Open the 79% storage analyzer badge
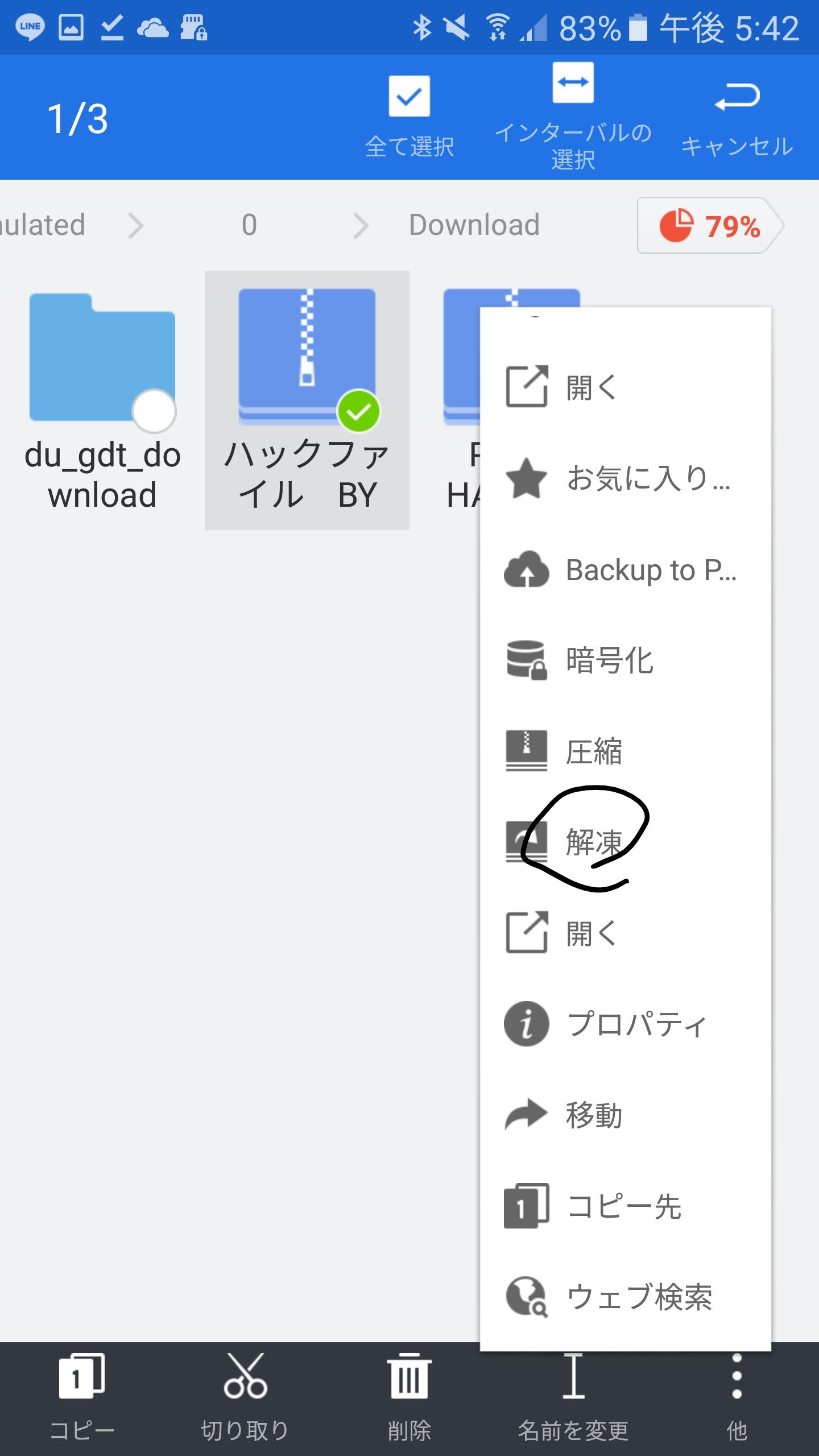819x1456 pixels. tap(709, 226)
